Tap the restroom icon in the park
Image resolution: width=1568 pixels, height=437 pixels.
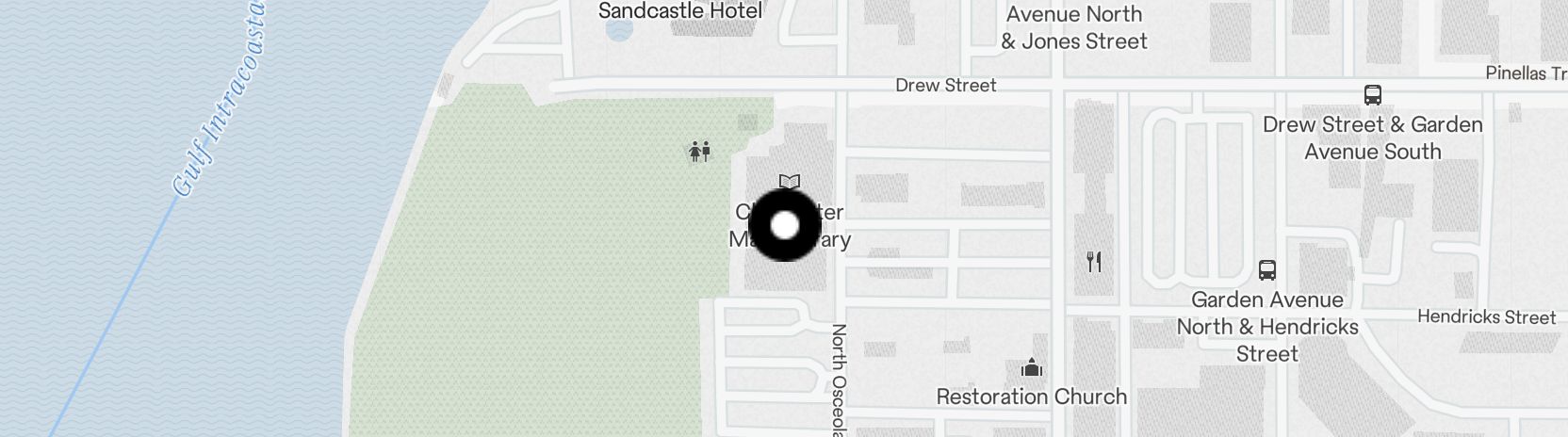coord(699,152)
